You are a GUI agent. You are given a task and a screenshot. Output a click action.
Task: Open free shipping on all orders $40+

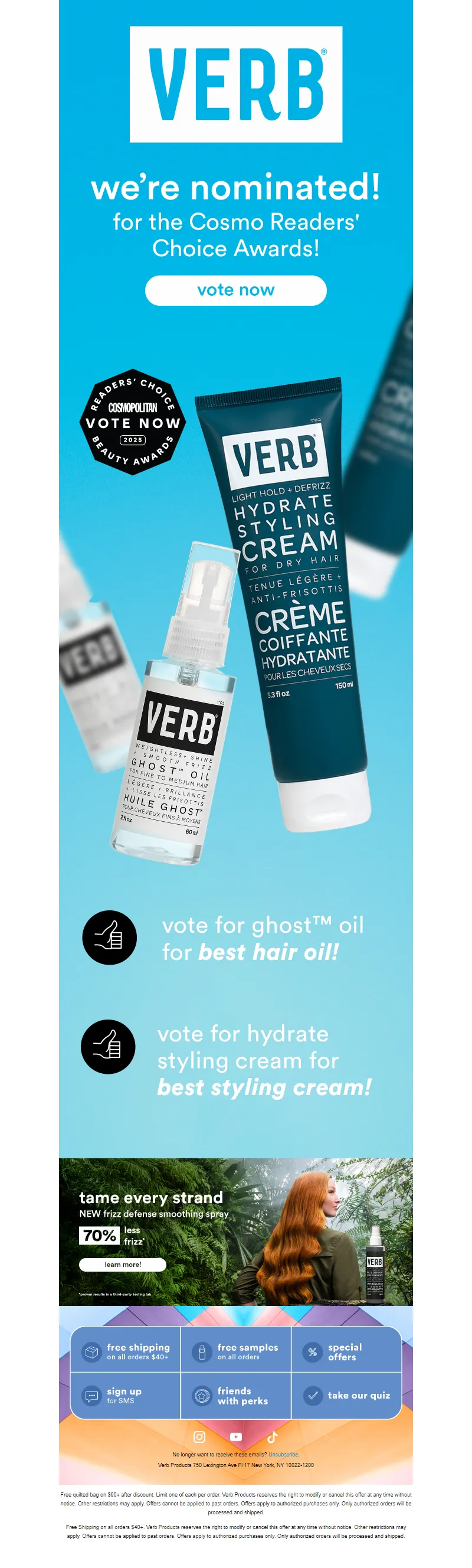point(126,1351)
